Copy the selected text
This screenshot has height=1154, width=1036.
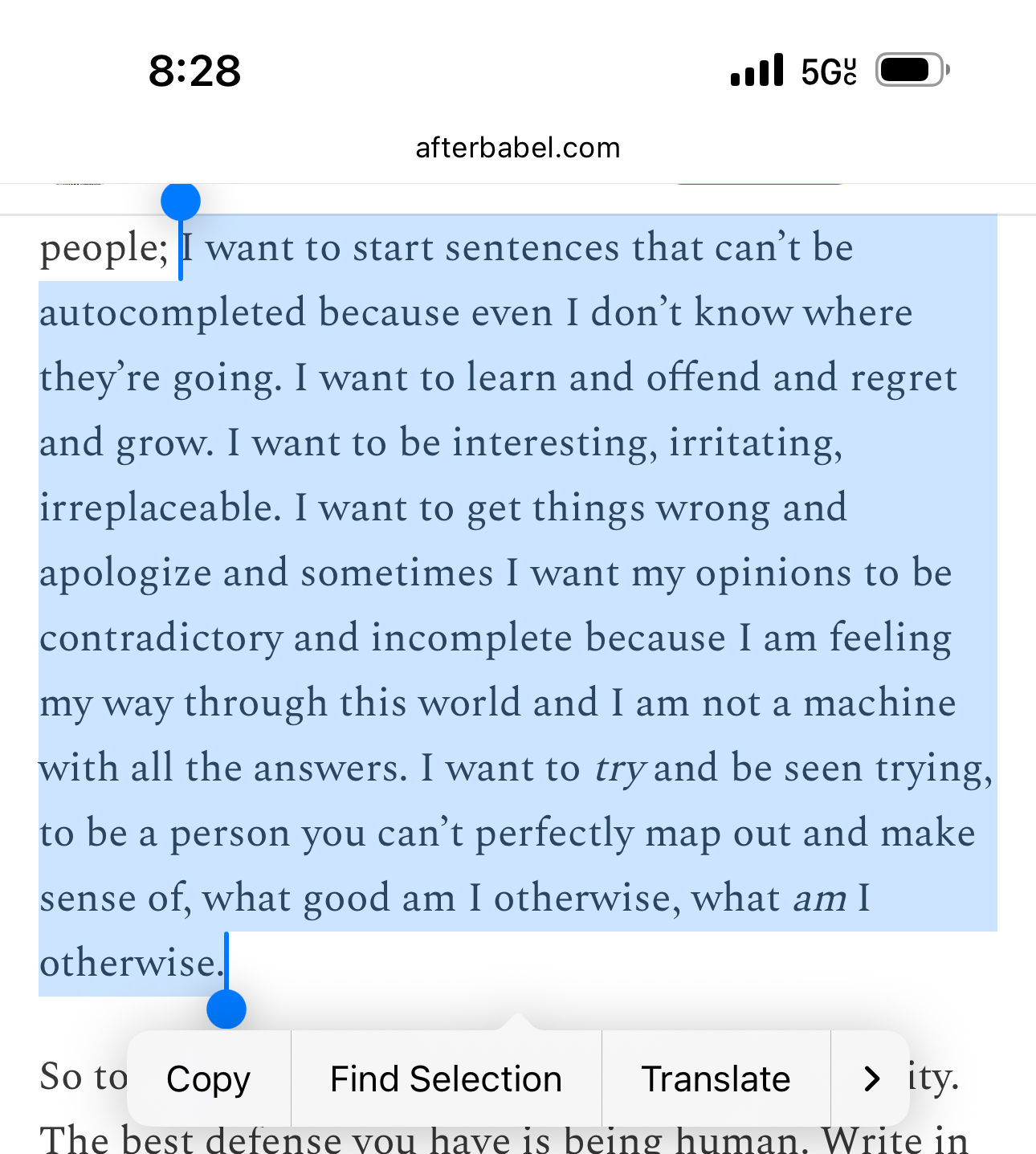tap(208, 1079)
